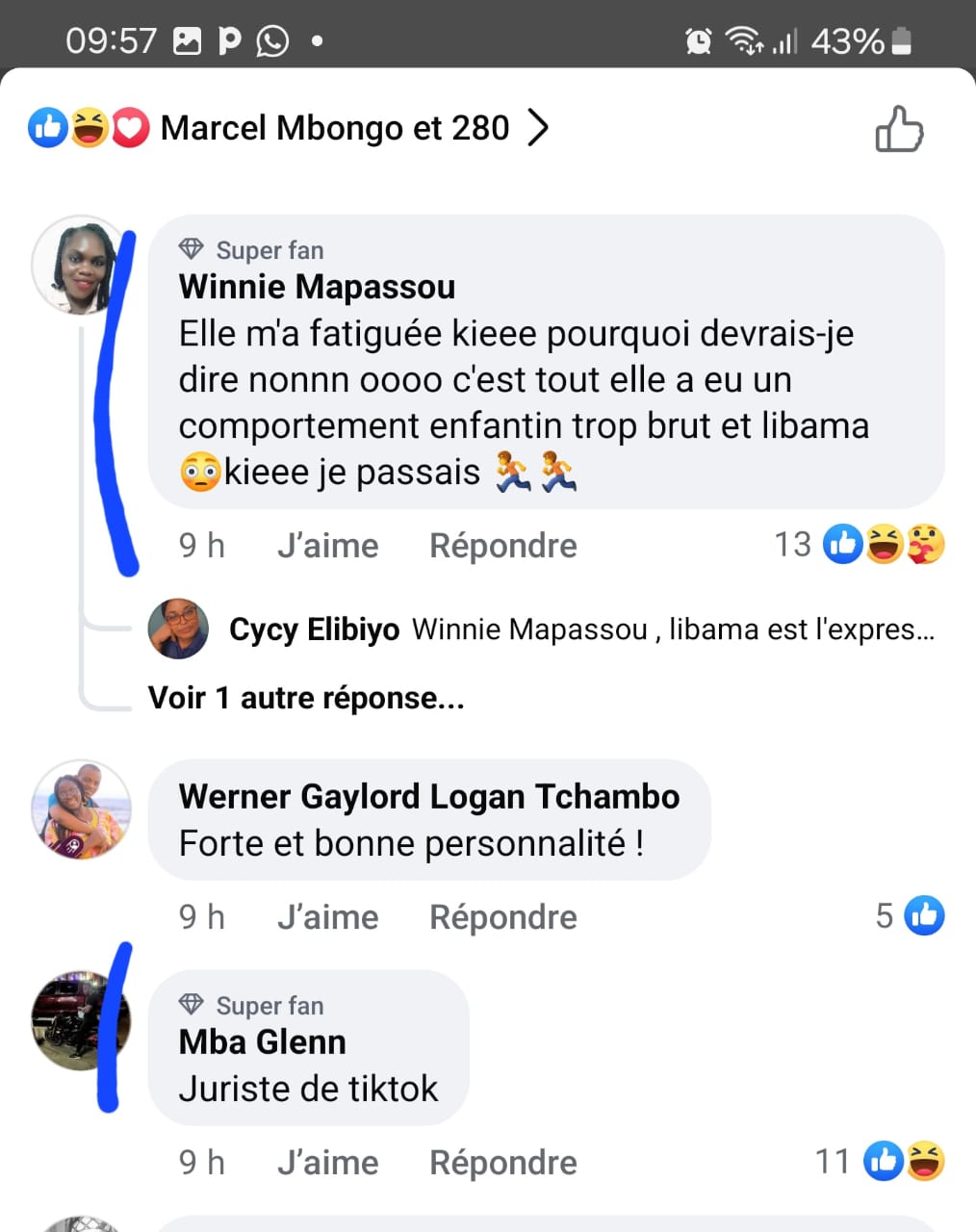Image resolution: width=976 pixels, height=1232 pixels.
Task: See the 5 likes on Werner's comment
Action: coord(910,915)
